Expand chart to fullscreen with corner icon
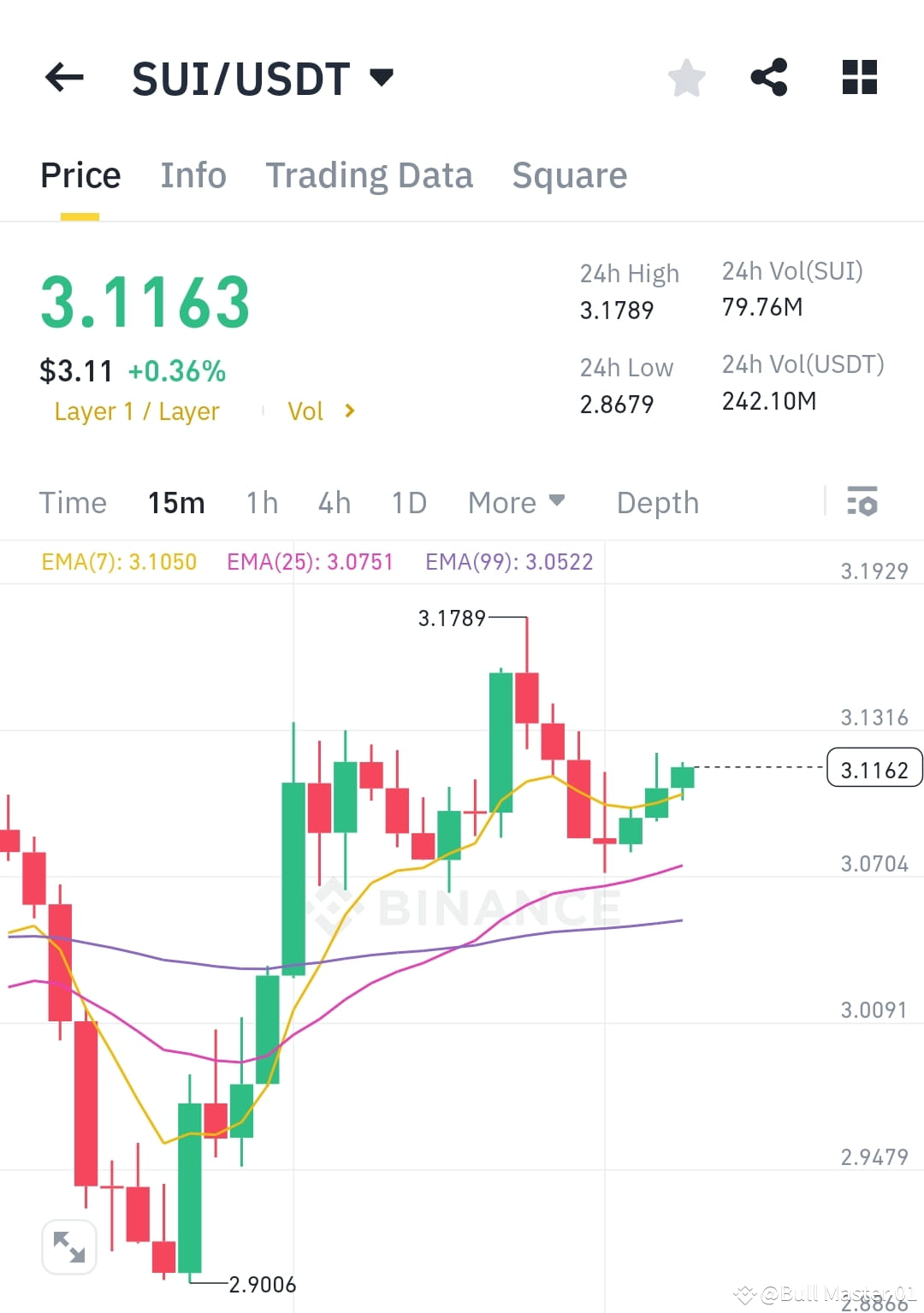 click(x=69, y=1247)
